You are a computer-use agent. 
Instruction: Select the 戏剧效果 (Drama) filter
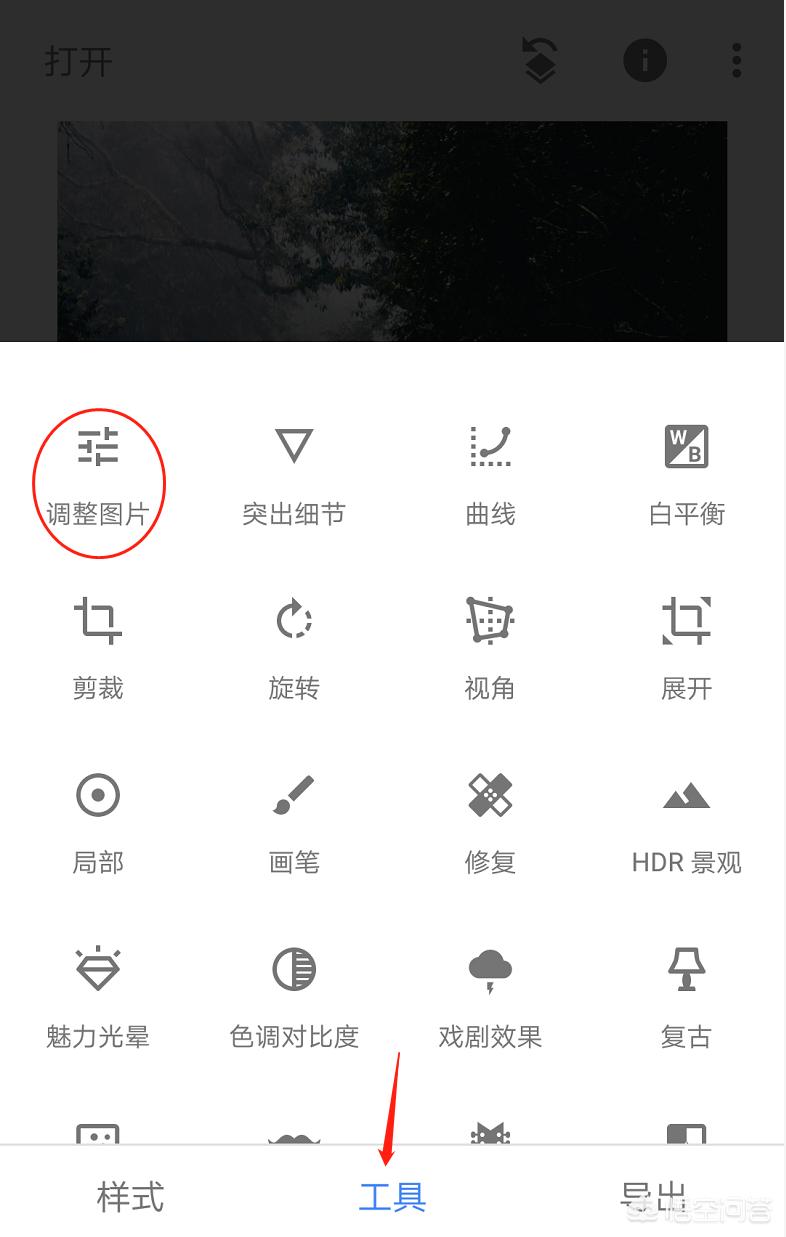pos(489,995)
